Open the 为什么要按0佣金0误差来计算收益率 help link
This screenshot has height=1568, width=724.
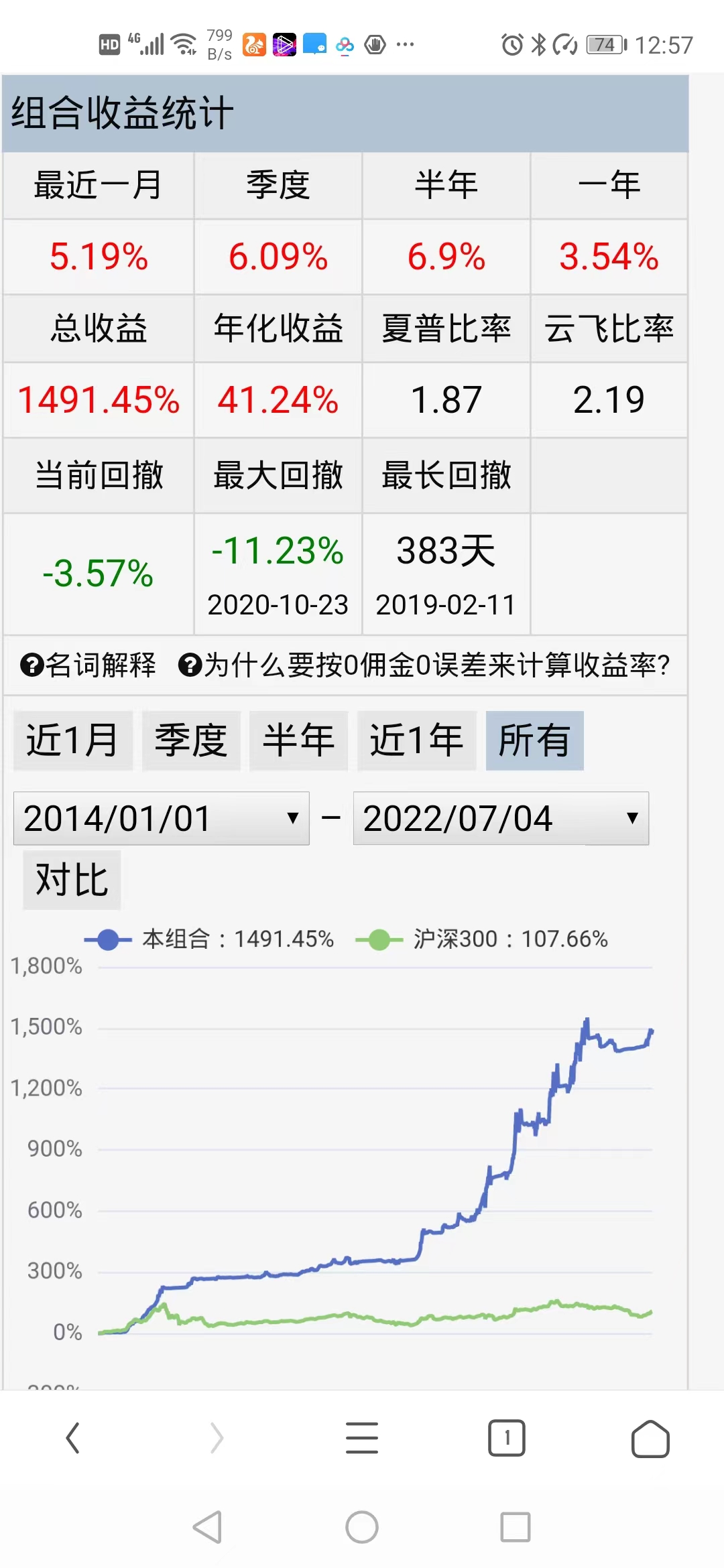pyautogui.click(x=424, y=665)
